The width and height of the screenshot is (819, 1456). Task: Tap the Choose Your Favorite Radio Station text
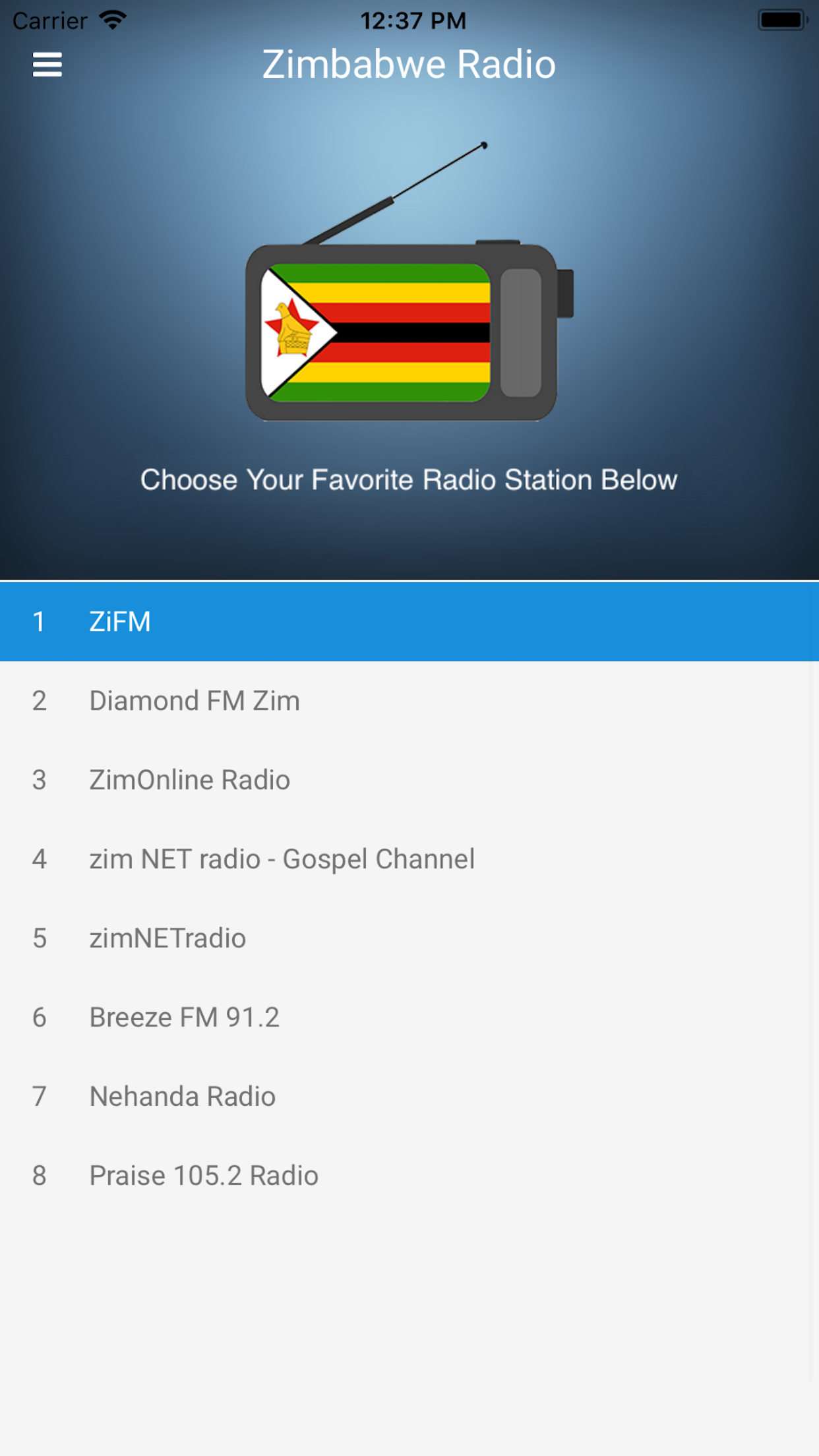(409, 481)
